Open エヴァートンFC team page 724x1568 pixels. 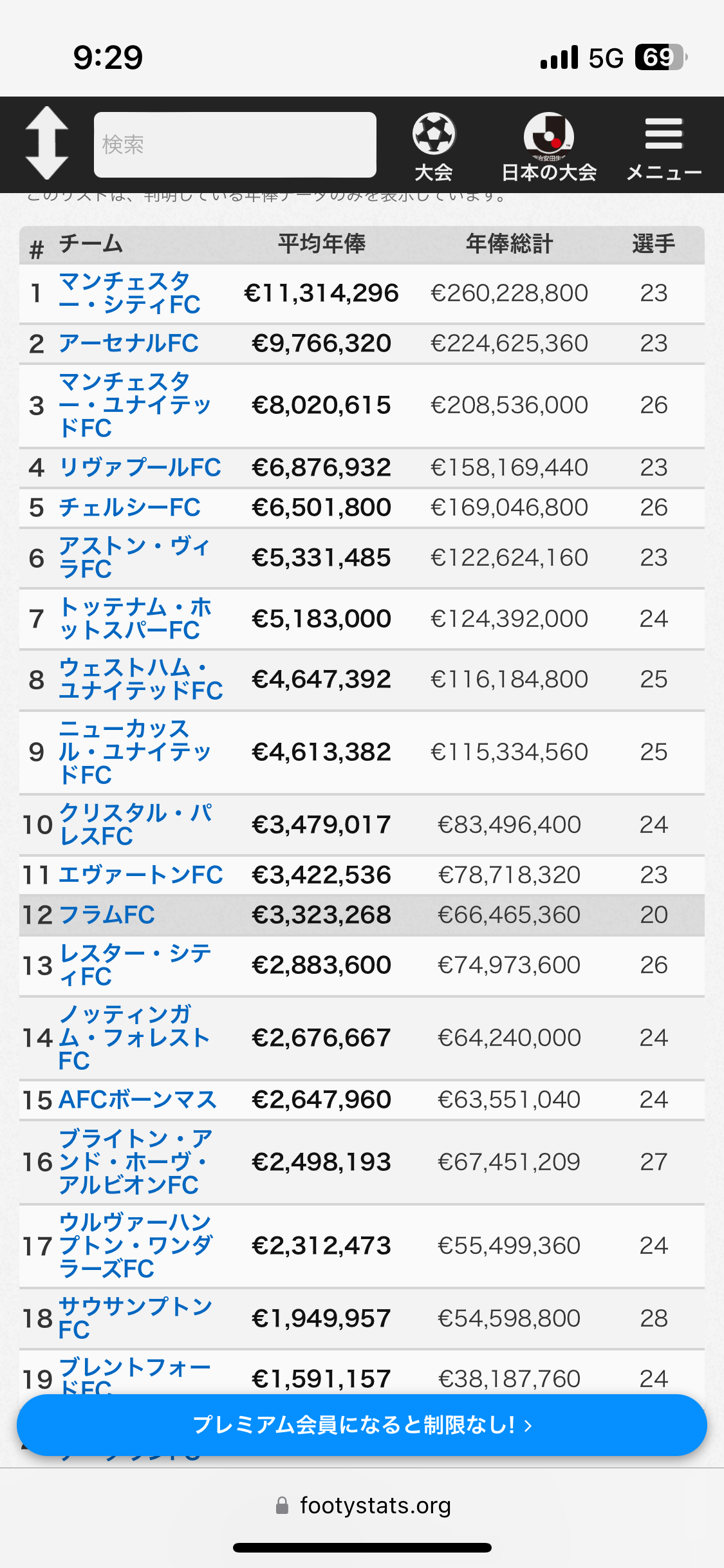pos(140,875)
